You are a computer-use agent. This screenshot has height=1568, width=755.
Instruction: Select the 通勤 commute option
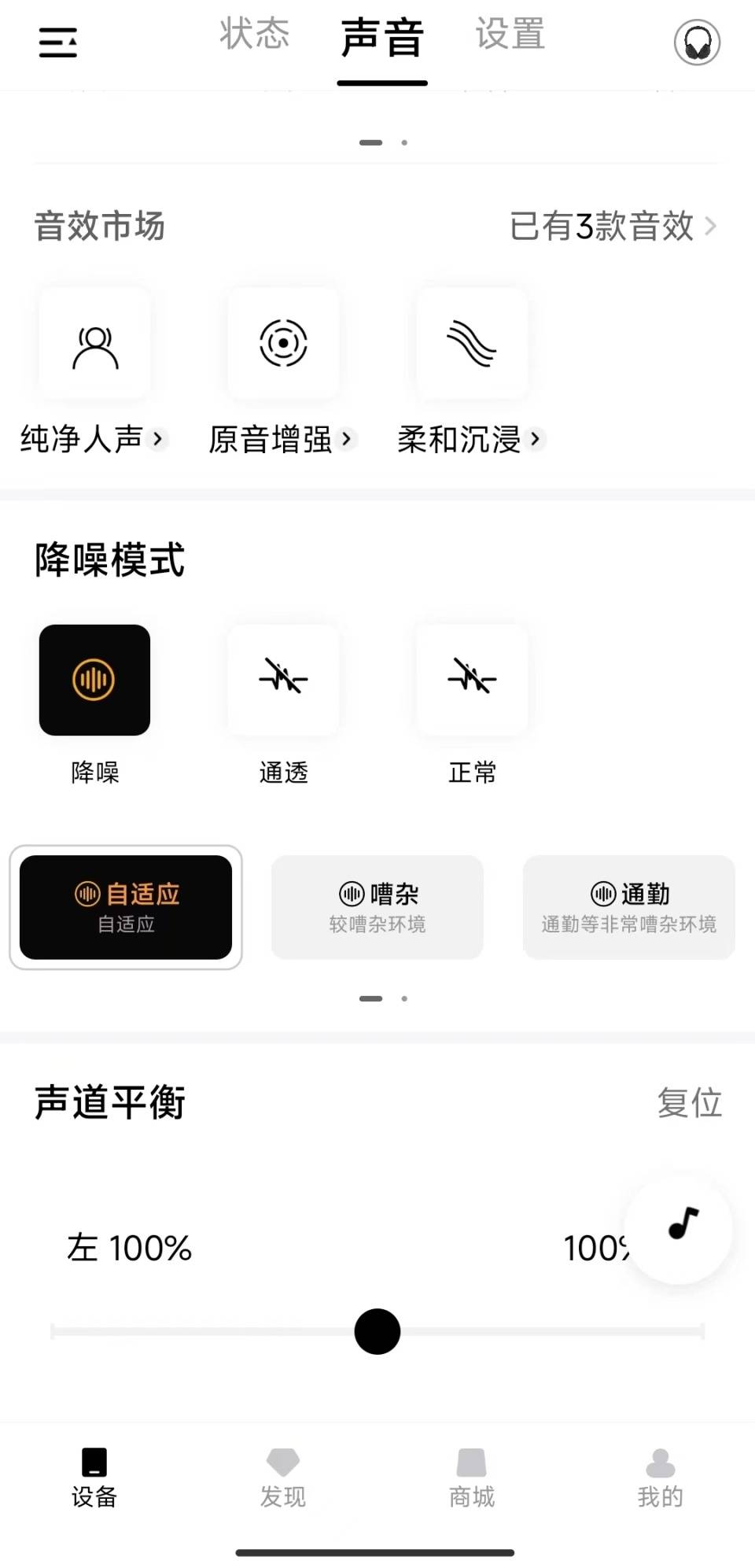[x=629, y=907]
